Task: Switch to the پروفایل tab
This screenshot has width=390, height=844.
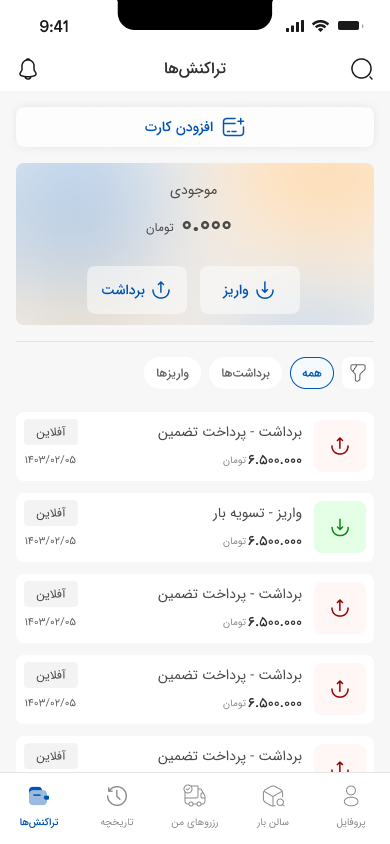Action: (351, 806)
